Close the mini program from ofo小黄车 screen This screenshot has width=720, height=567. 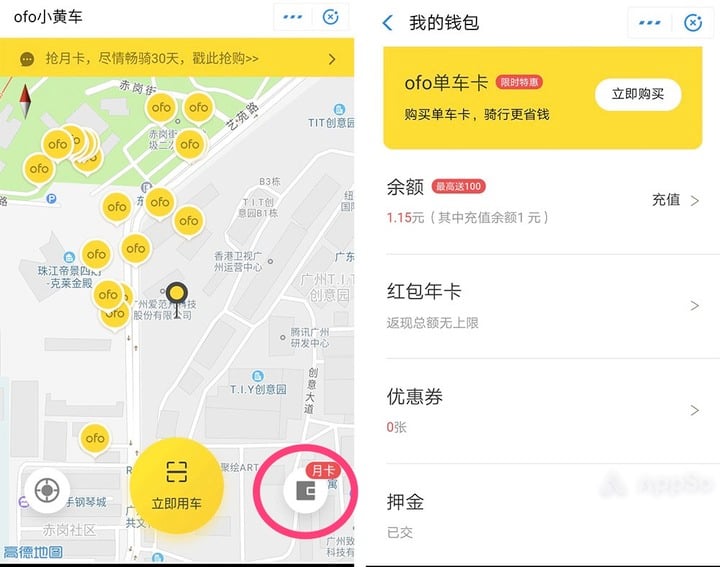[331, 17]
